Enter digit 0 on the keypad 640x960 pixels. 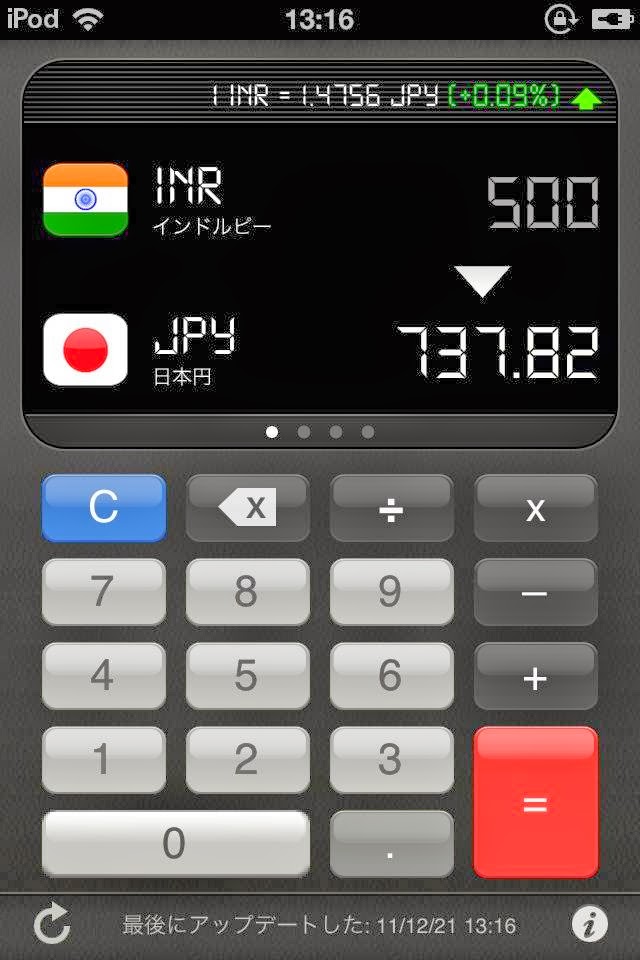click(x=175, y=843)
